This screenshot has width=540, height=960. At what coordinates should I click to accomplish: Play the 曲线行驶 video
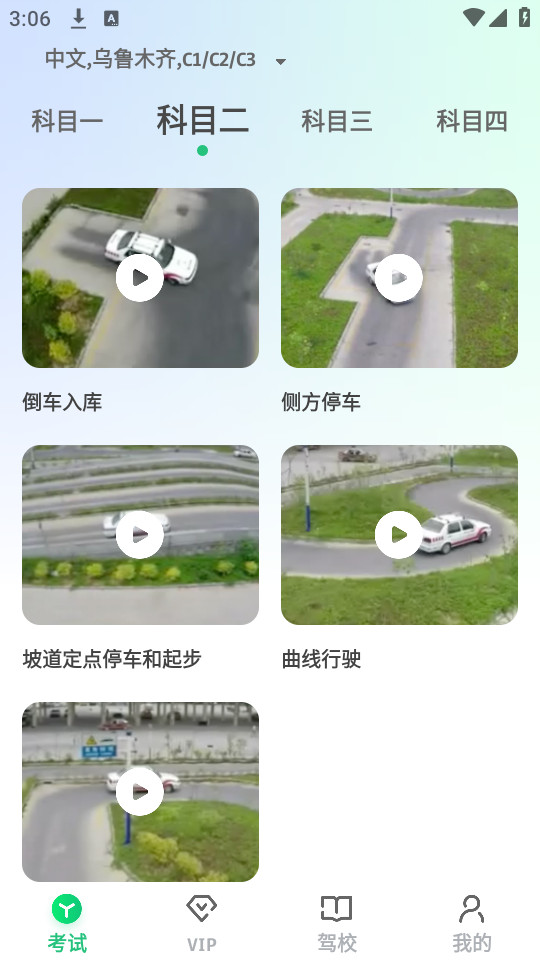(x=399, y=534)
